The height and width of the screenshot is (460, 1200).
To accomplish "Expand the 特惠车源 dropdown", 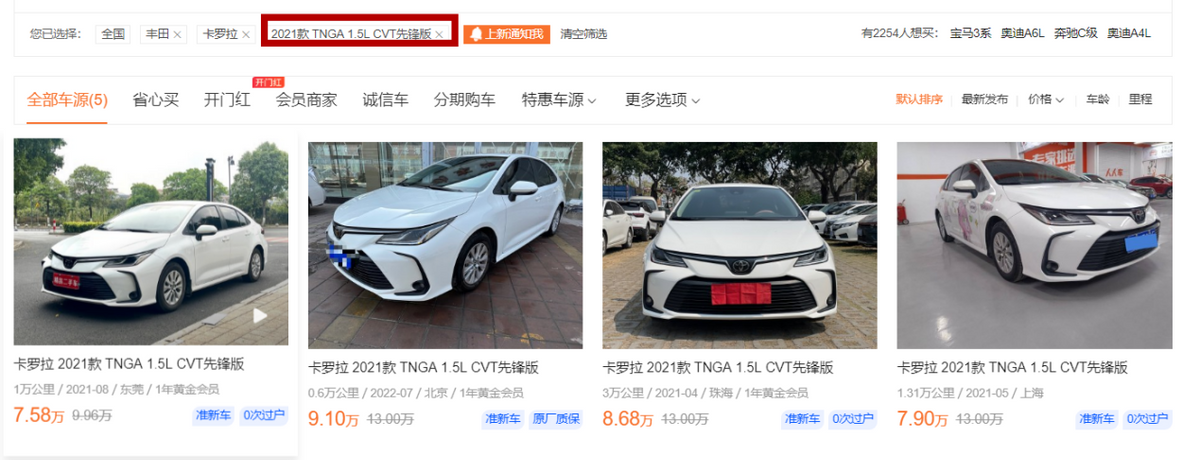I will [x=558, y=100].
